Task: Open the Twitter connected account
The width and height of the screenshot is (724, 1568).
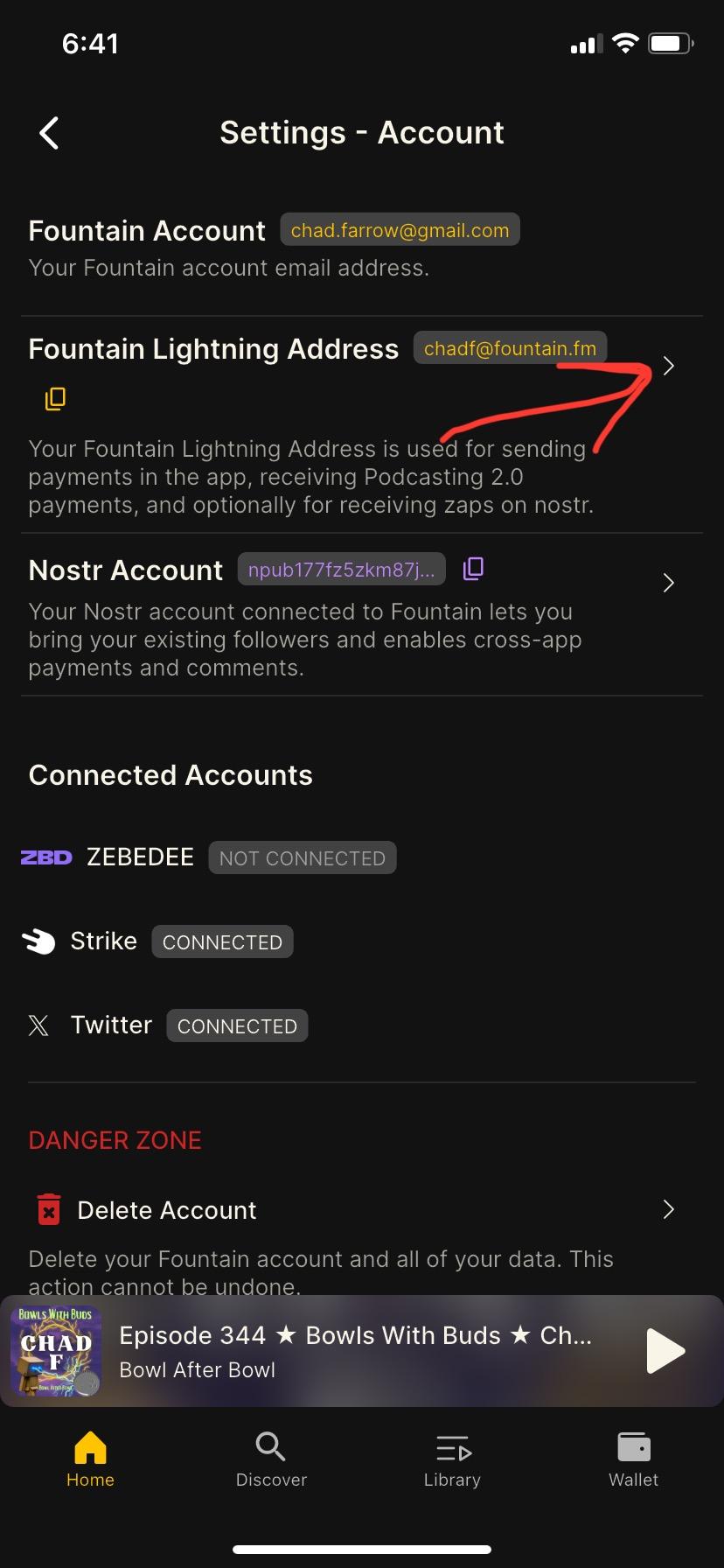Action: pos(166,1025)
